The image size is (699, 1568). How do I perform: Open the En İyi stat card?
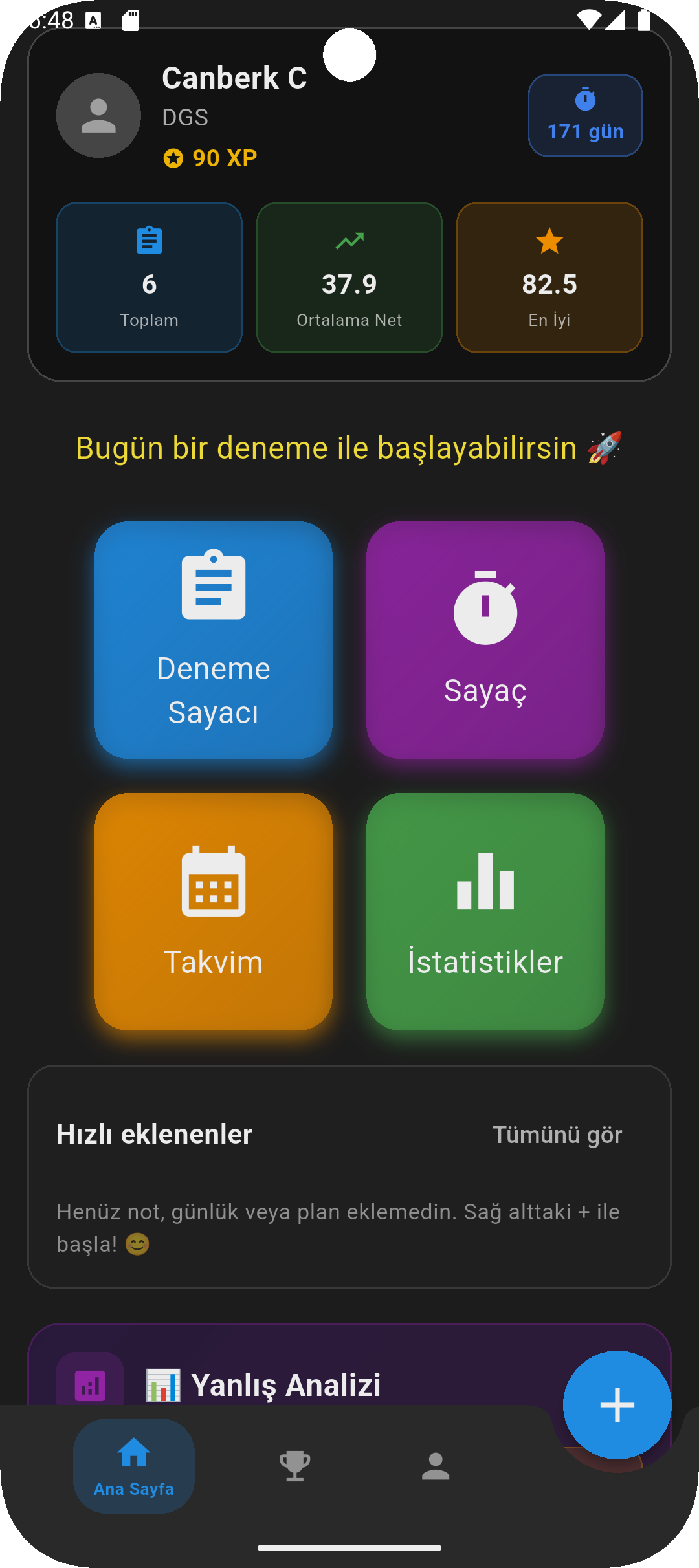tap(549, 278)
